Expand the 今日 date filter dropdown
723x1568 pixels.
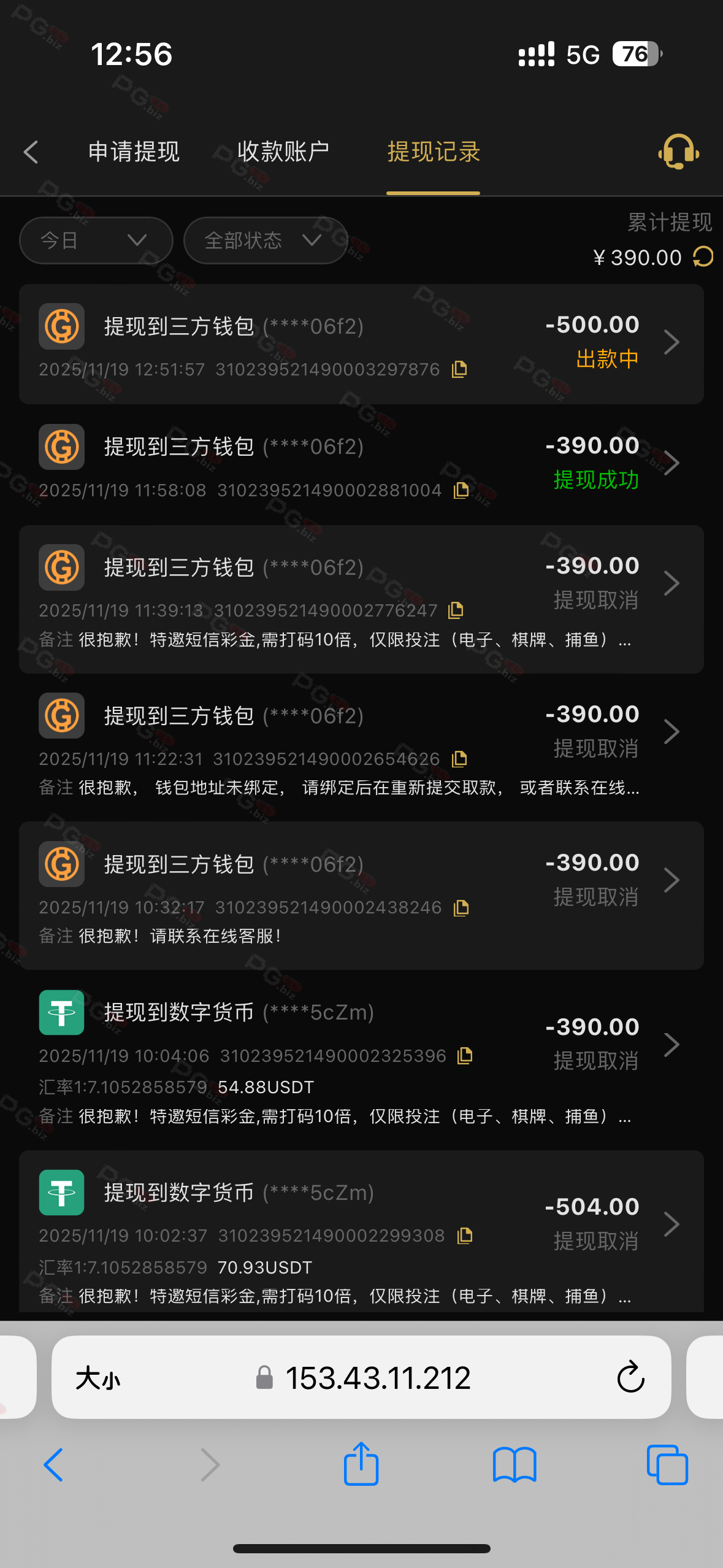click(x=96, y=240)
